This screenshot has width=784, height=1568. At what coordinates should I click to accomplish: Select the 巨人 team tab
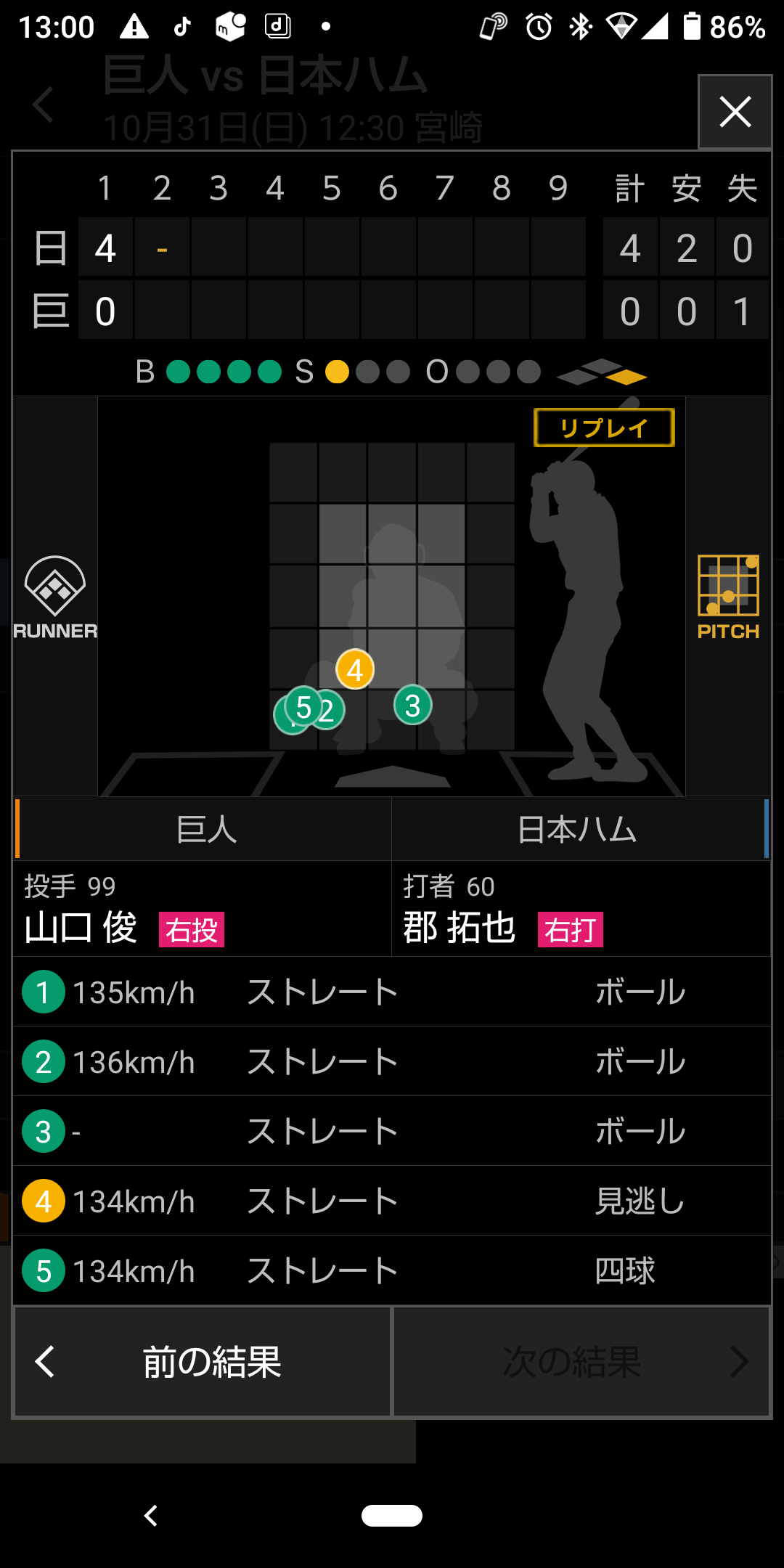point(206,829)
